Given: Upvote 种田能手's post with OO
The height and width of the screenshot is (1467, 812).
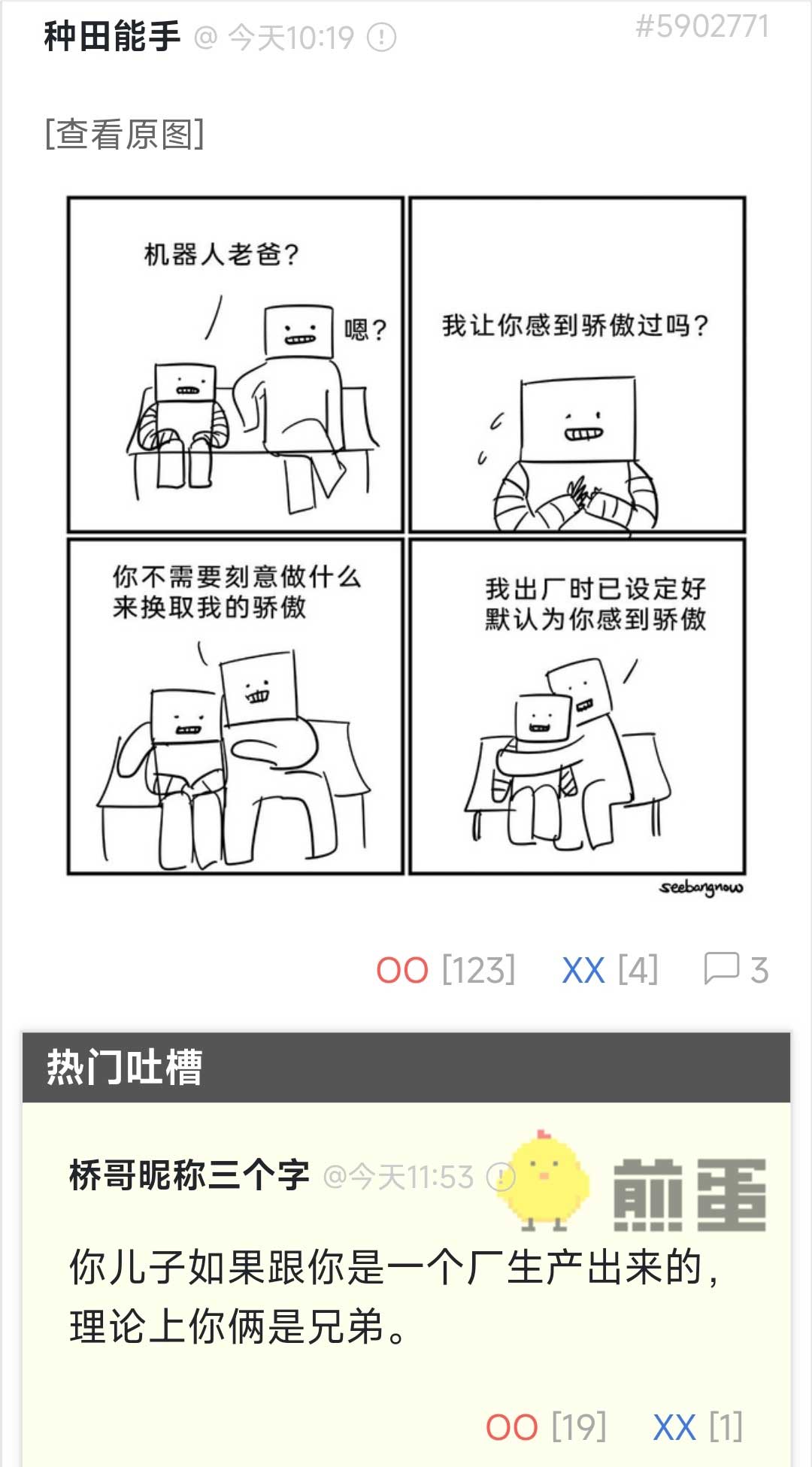Looking at the screenshot, I should pos(402,970).
